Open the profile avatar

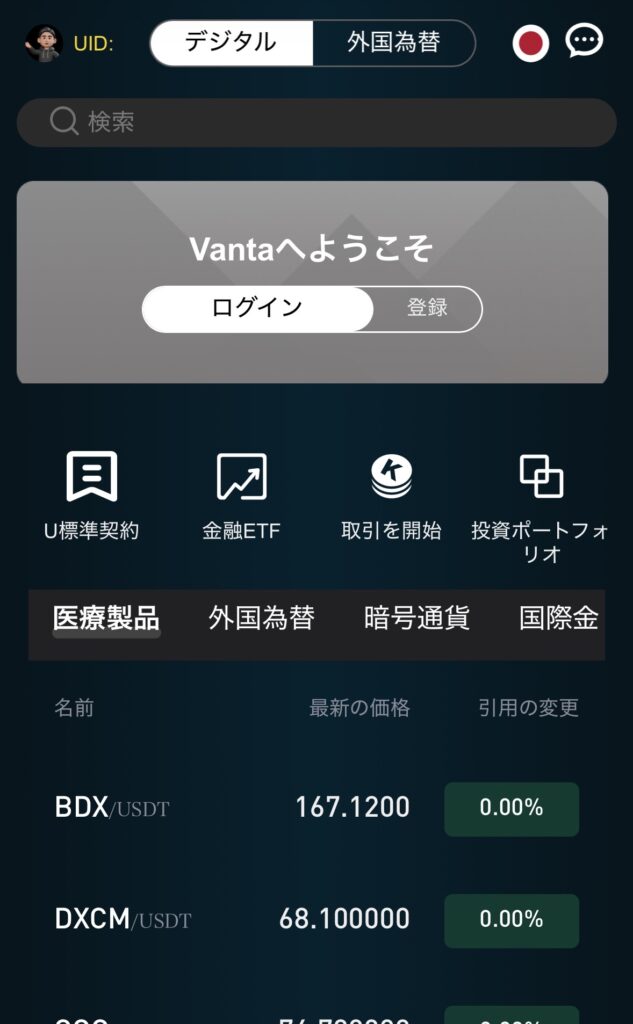tap(43, 43)
